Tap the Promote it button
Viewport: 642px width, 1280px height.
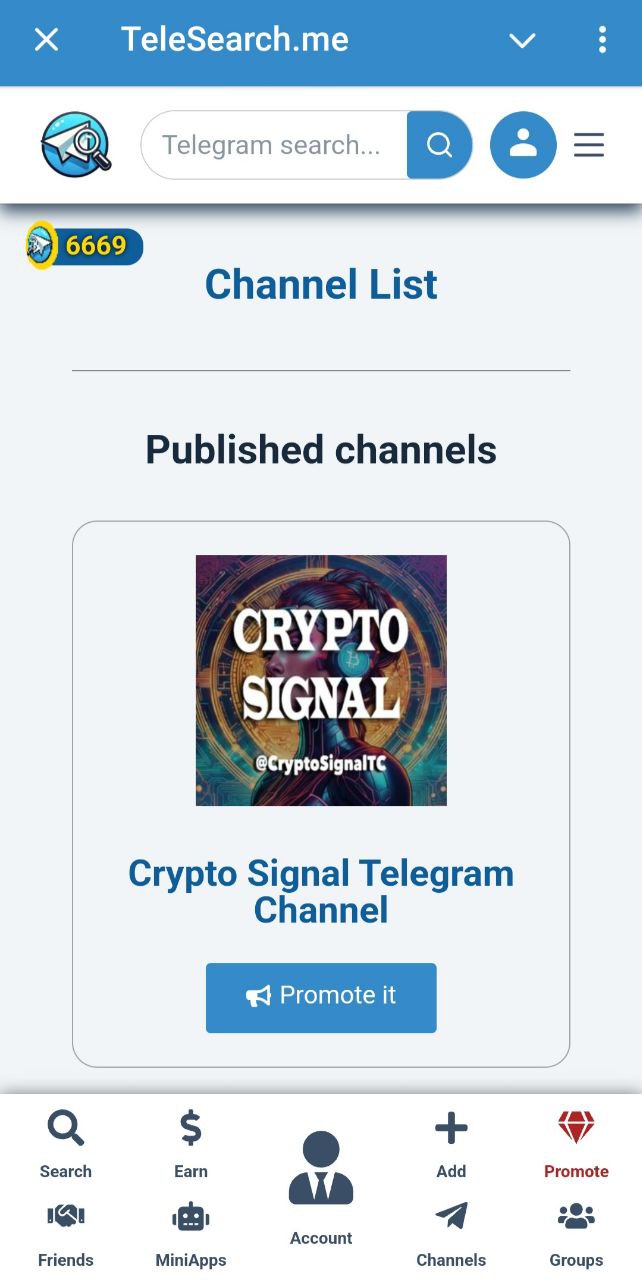point(321,997)
